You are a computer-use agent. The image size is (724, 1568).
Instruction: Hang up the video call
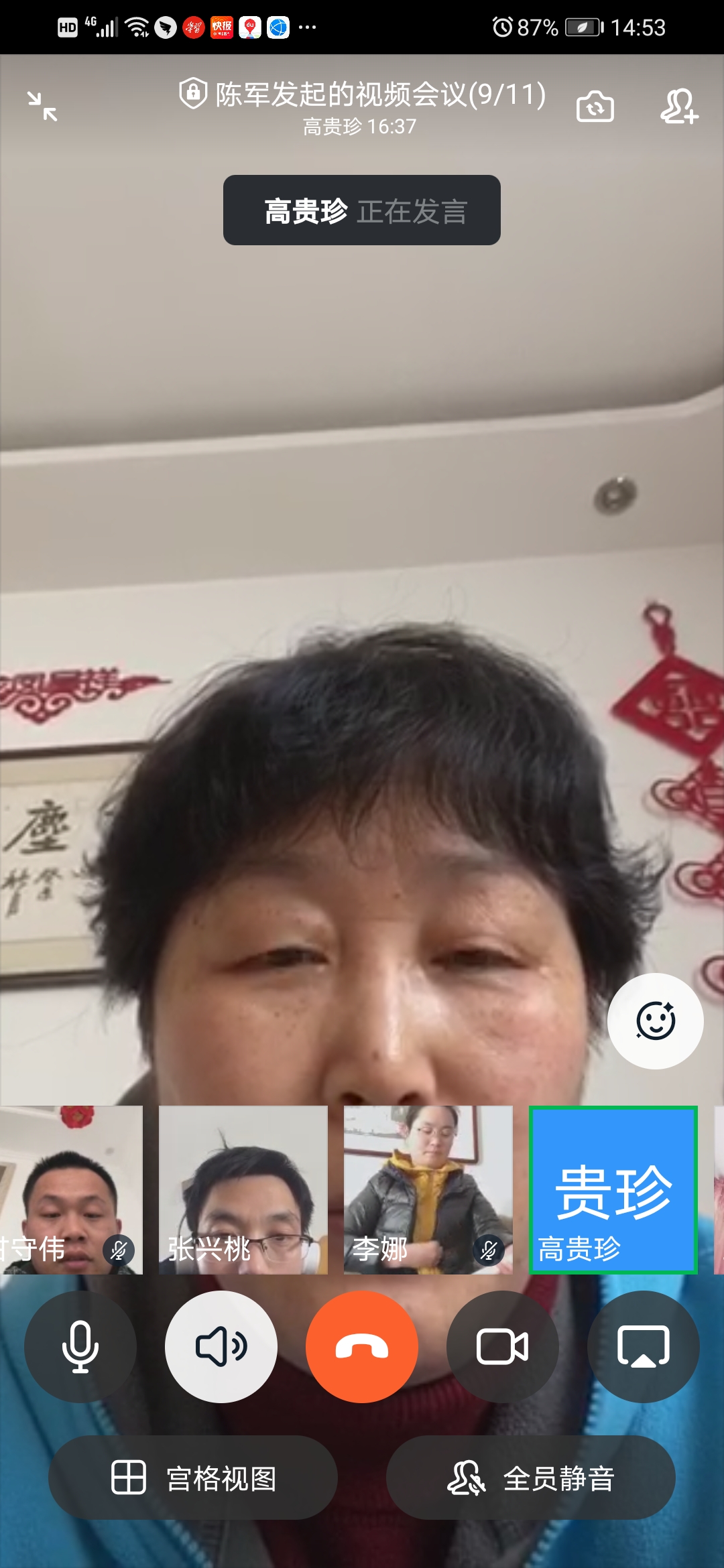[362, 1346]
